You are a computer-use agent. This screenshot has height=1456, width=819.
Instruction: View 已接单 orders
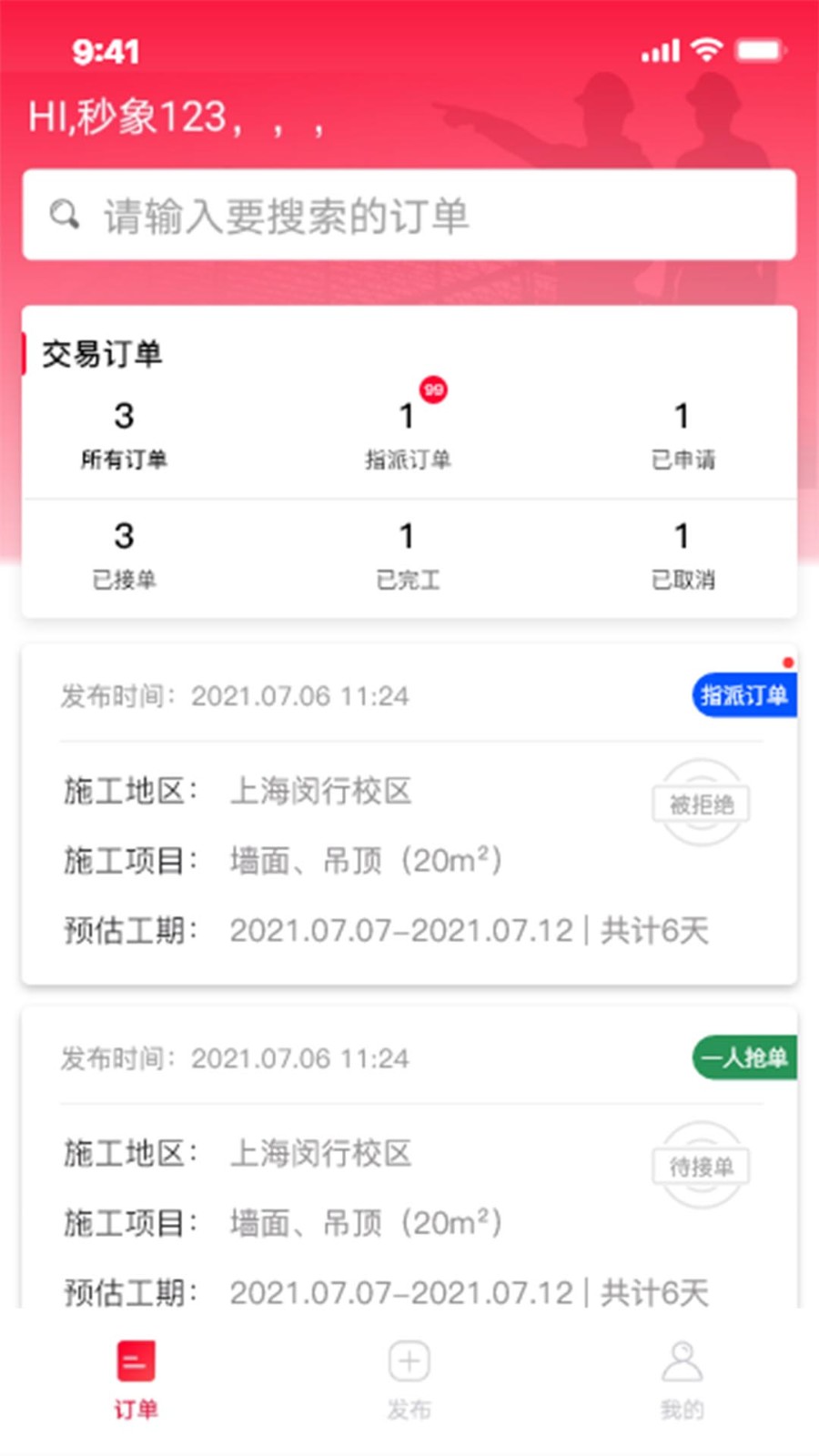tap(125, 555)
